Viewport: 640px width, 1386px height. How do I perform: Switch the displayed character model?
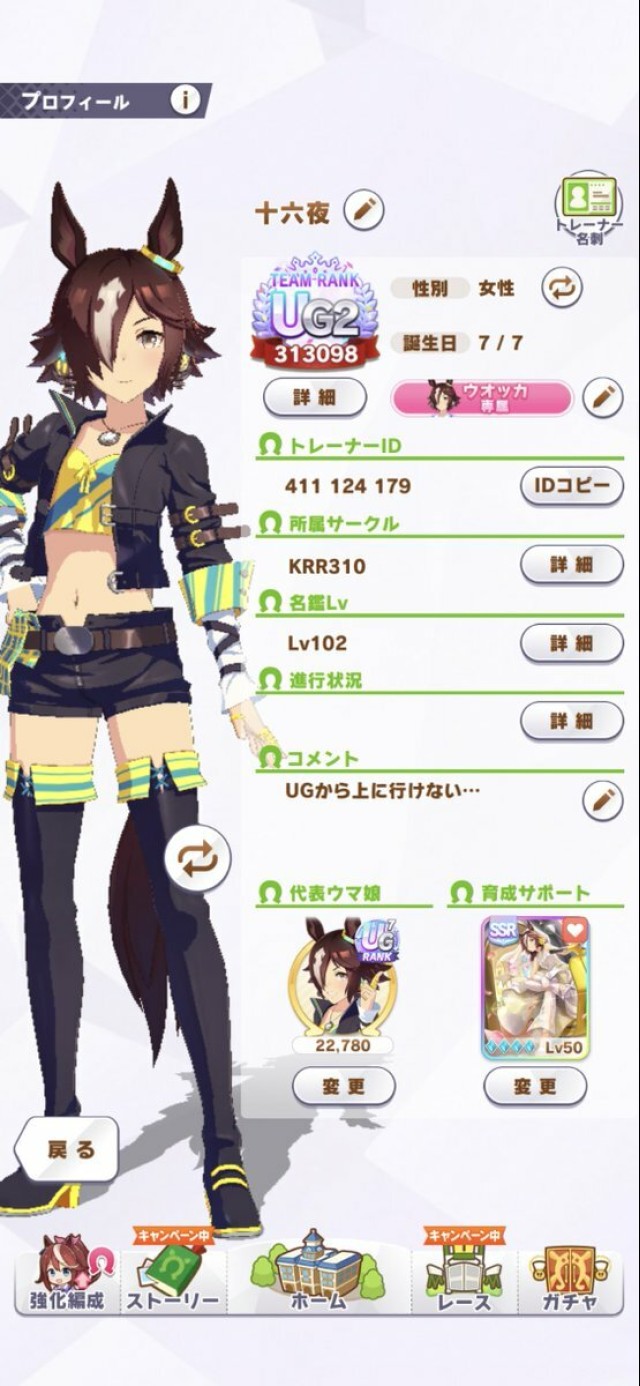point(197,858)
